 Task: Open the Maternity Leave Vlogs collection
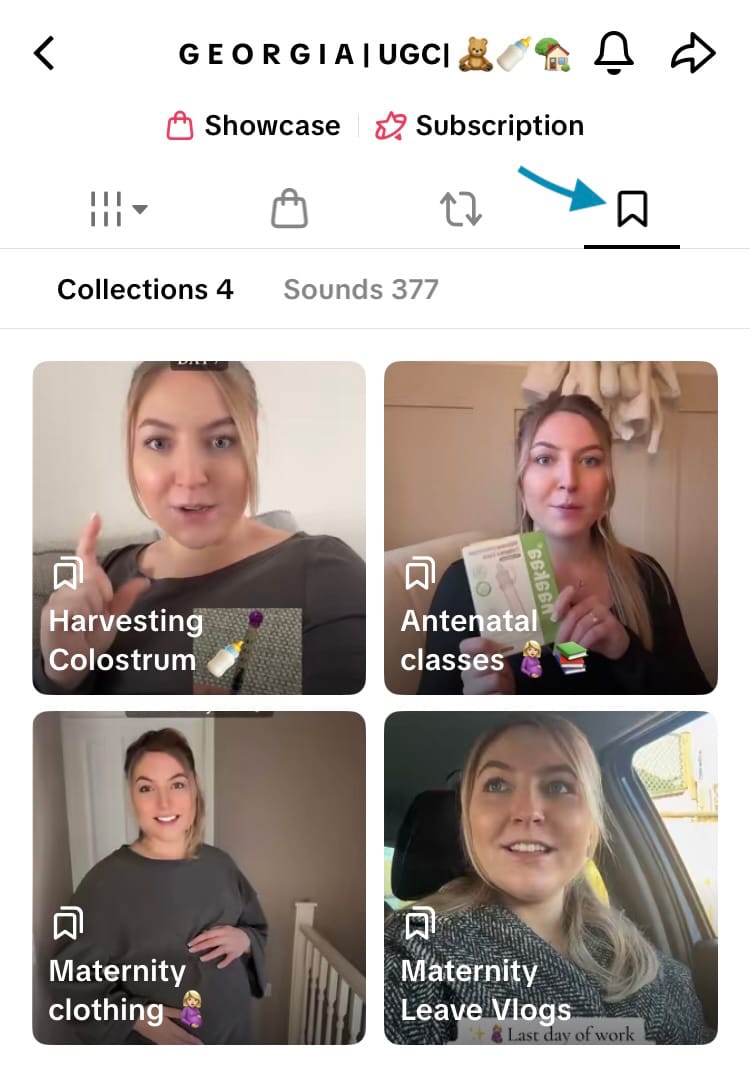(x=551, y=877)
